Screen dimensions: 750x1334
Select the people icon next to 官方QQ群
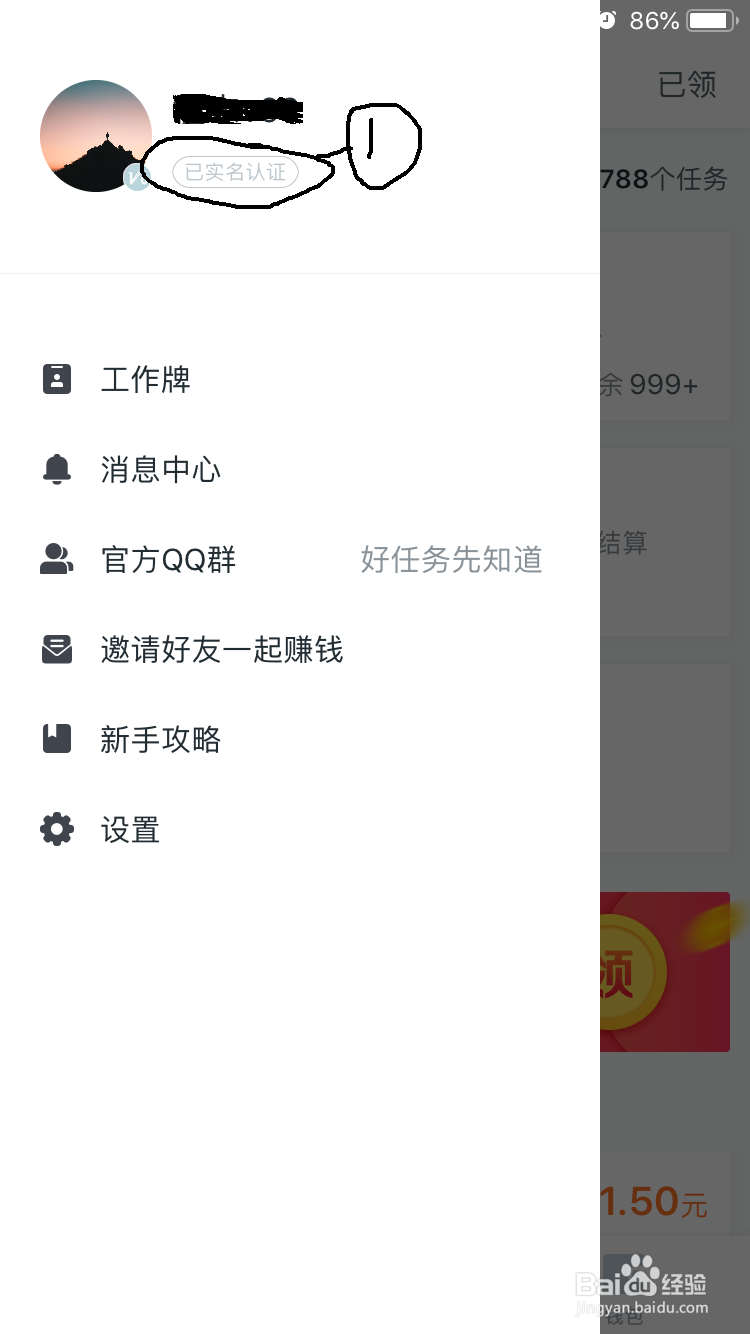tap(57, 558)
